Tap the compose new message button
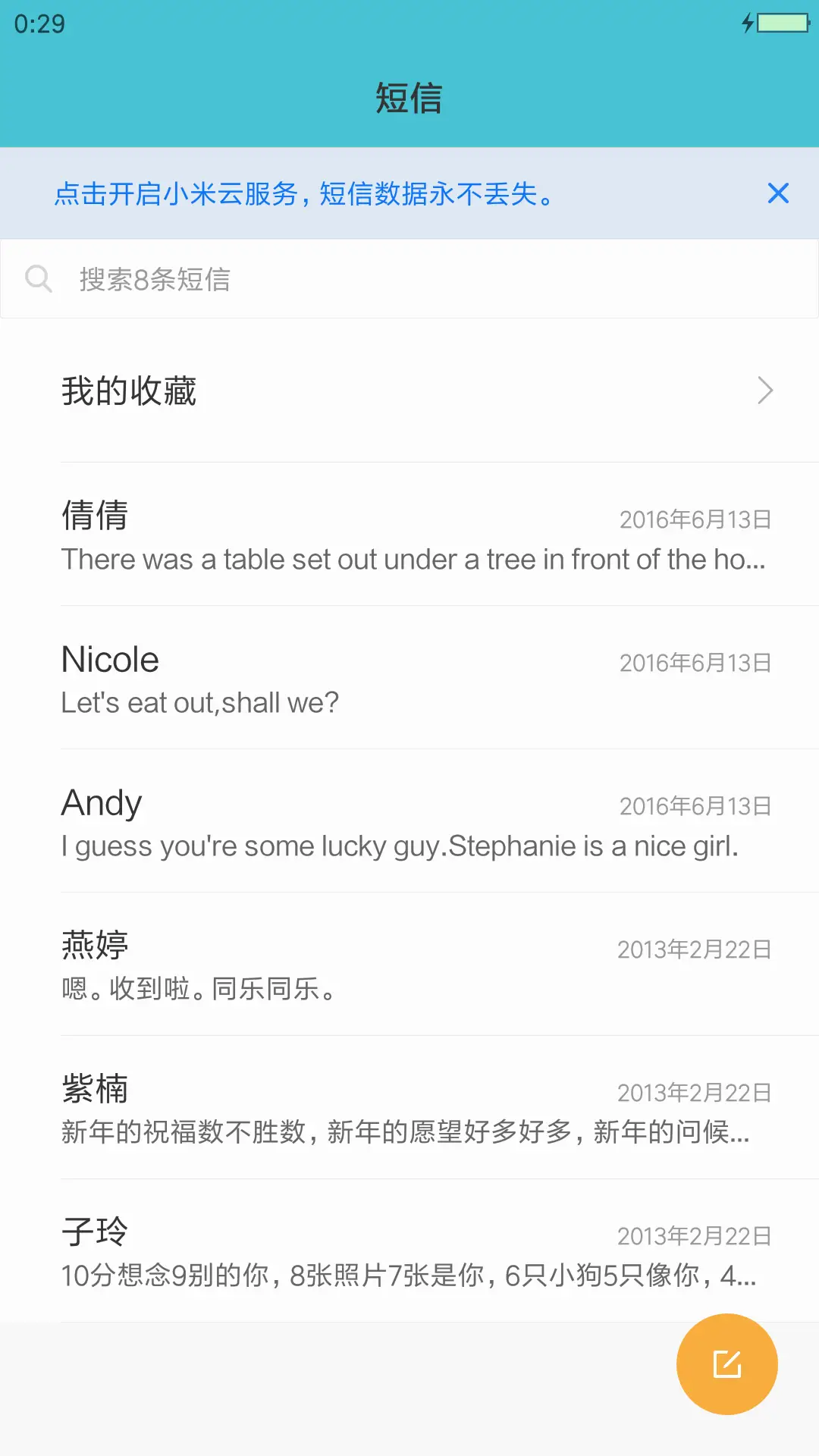The height and width of the screenshot is (1456, 819). pos(726,1363)
